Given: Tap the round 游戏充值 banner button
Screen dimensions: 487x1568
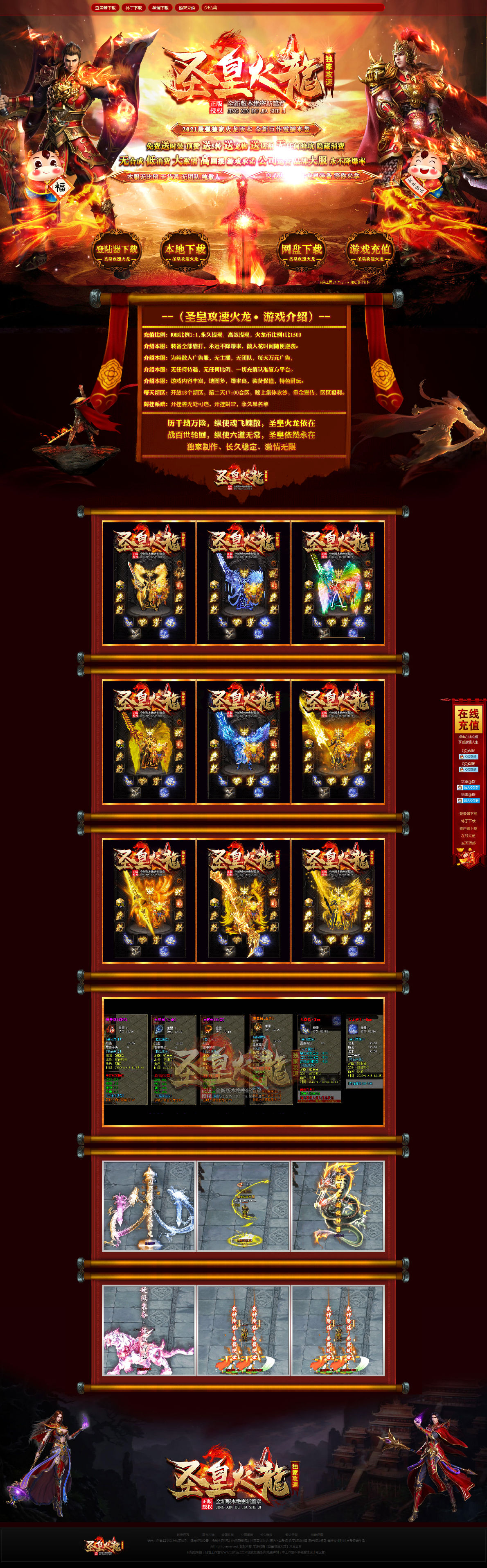Looking at the screenshot, I should pyautogui.click(x=370, y=250).
